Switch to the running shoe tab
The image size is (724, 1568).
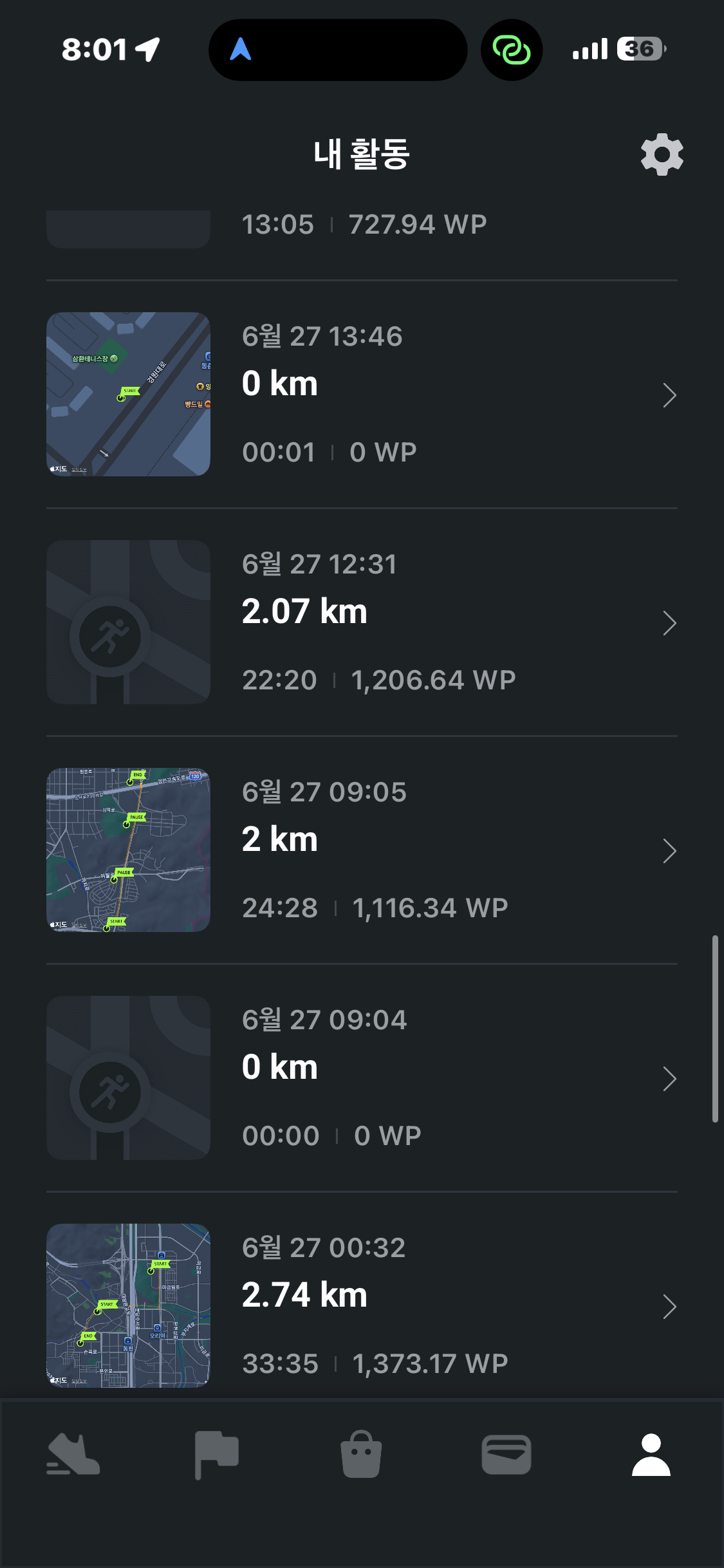pos(73,1454)
